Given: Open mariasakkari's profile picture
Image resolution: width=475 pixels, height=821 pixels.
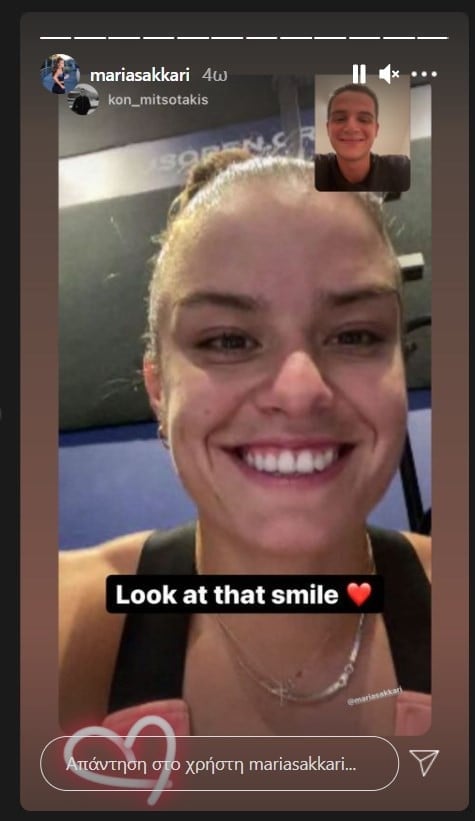Looking at the screenshot, I should 60,74.
